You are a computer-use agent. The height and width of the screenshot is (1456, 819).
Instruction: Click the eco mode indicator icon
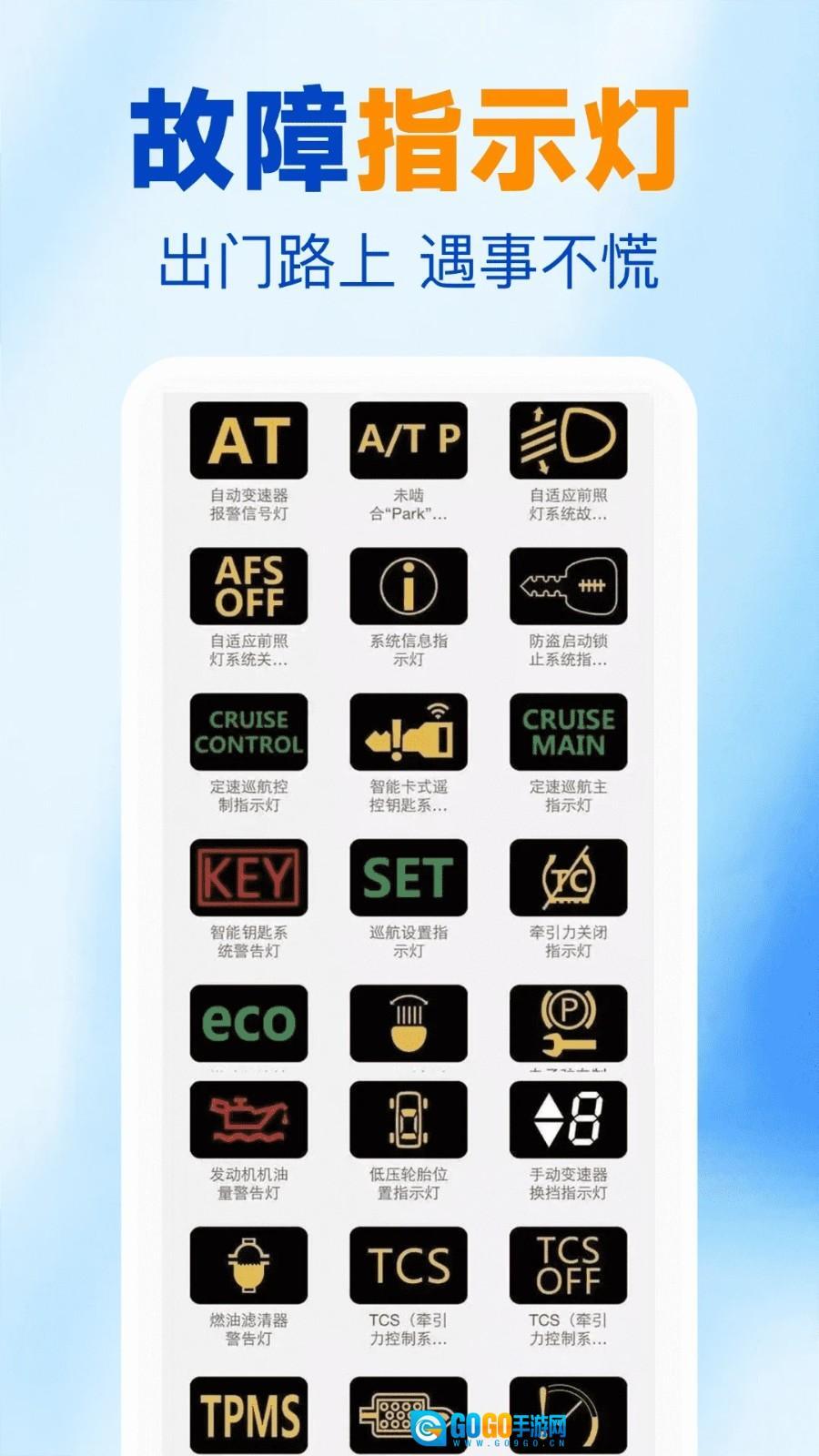[248, 1025]
